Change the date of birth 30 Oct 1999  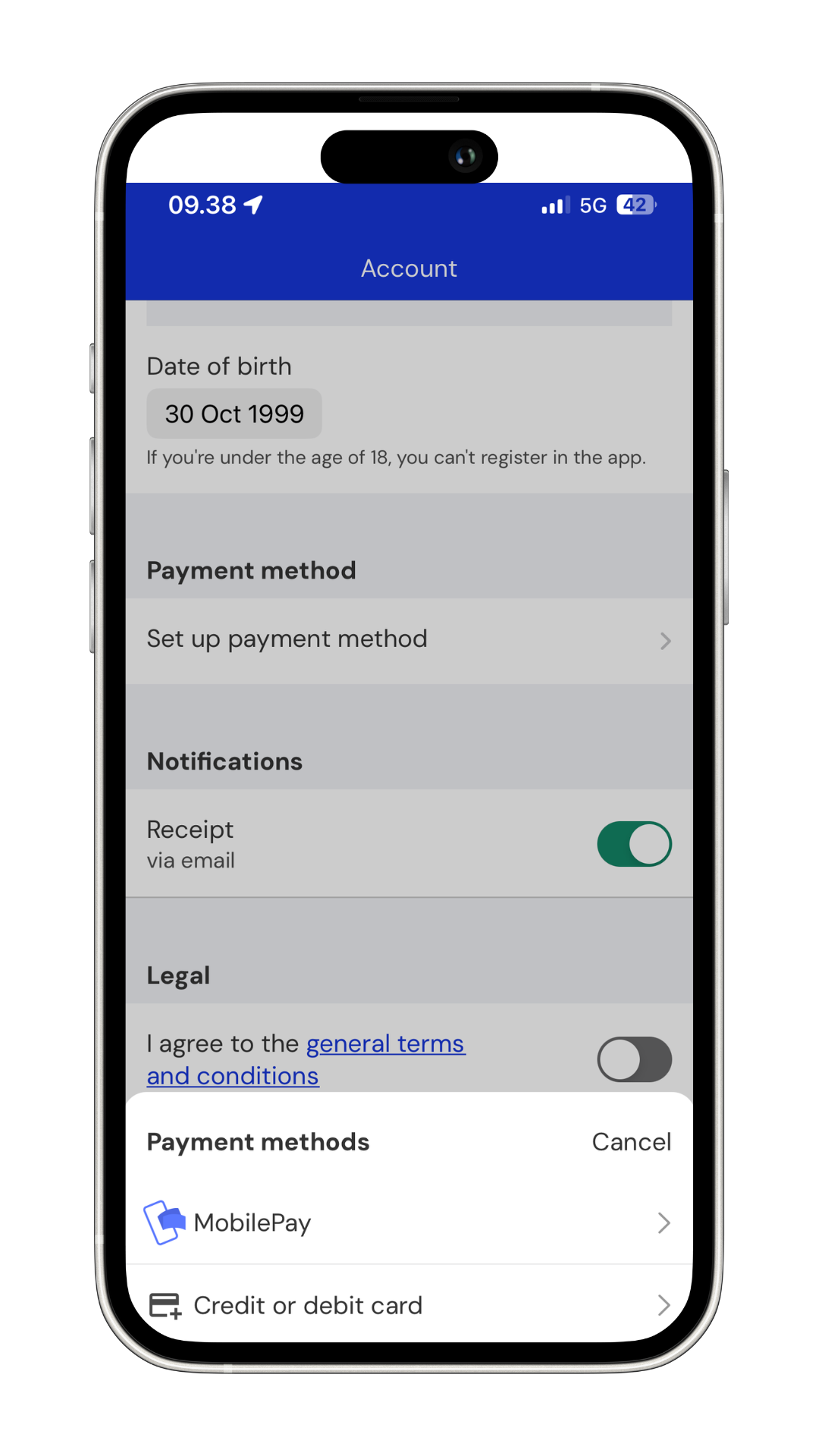coord(234,414)
